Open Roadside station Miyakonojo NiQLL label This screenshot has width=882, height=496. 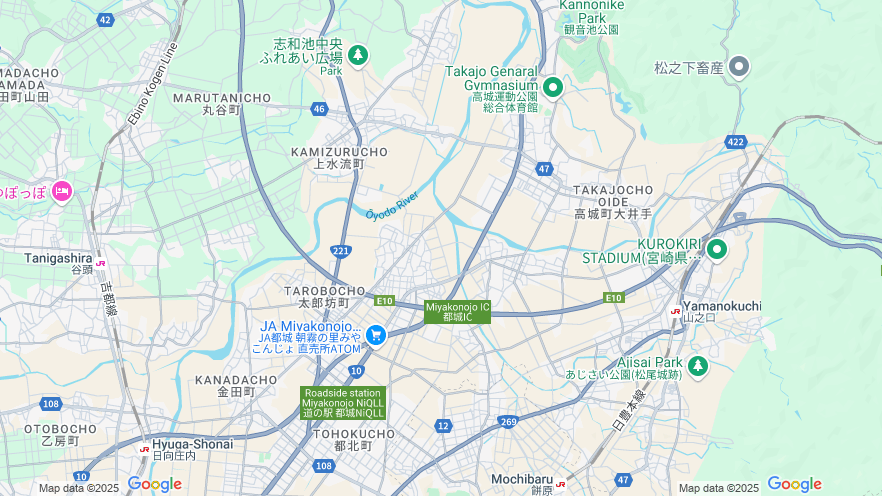click(343, 403)
